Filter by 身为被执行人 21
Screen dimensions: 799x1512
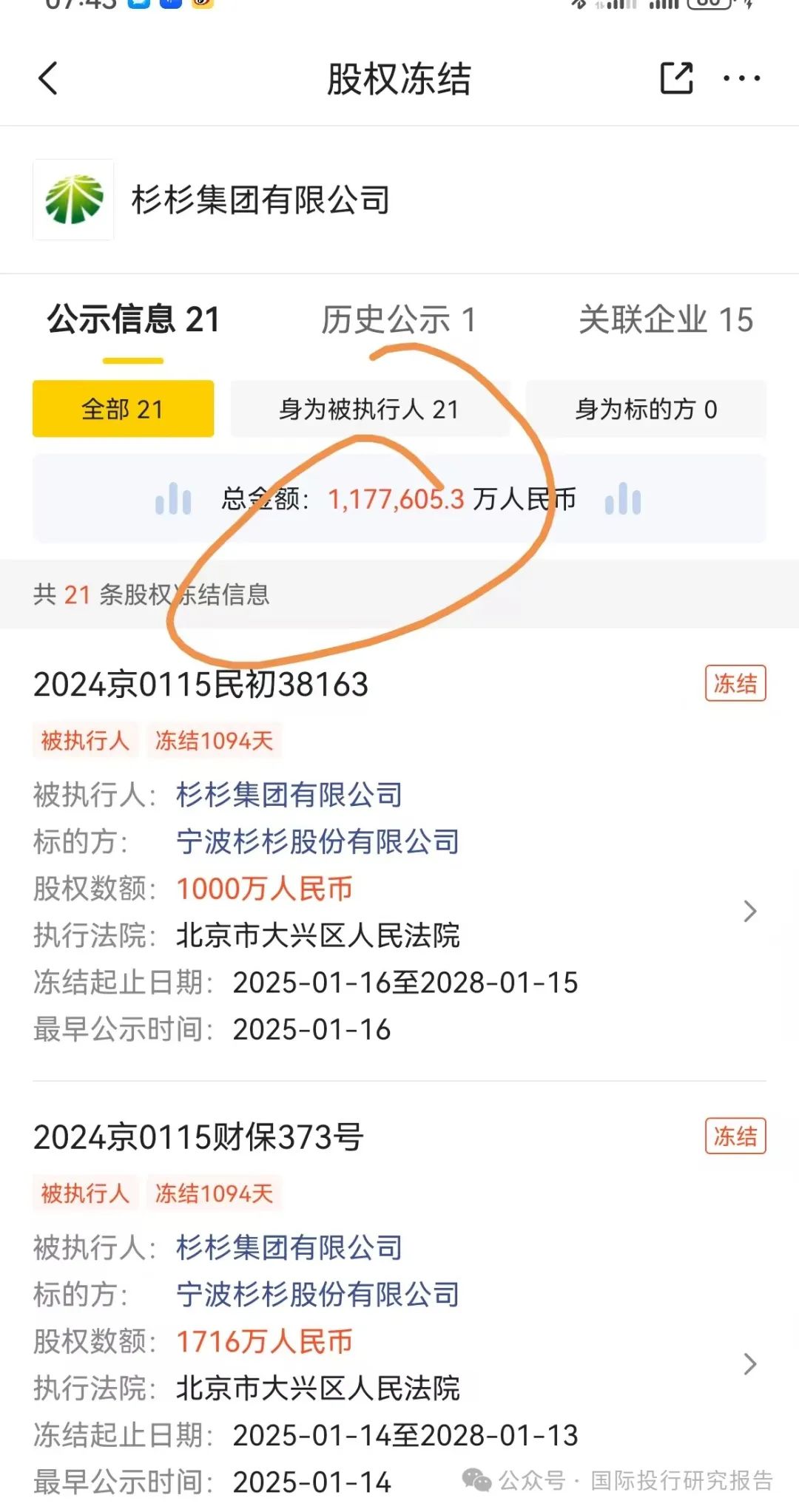tap(370, 409)
